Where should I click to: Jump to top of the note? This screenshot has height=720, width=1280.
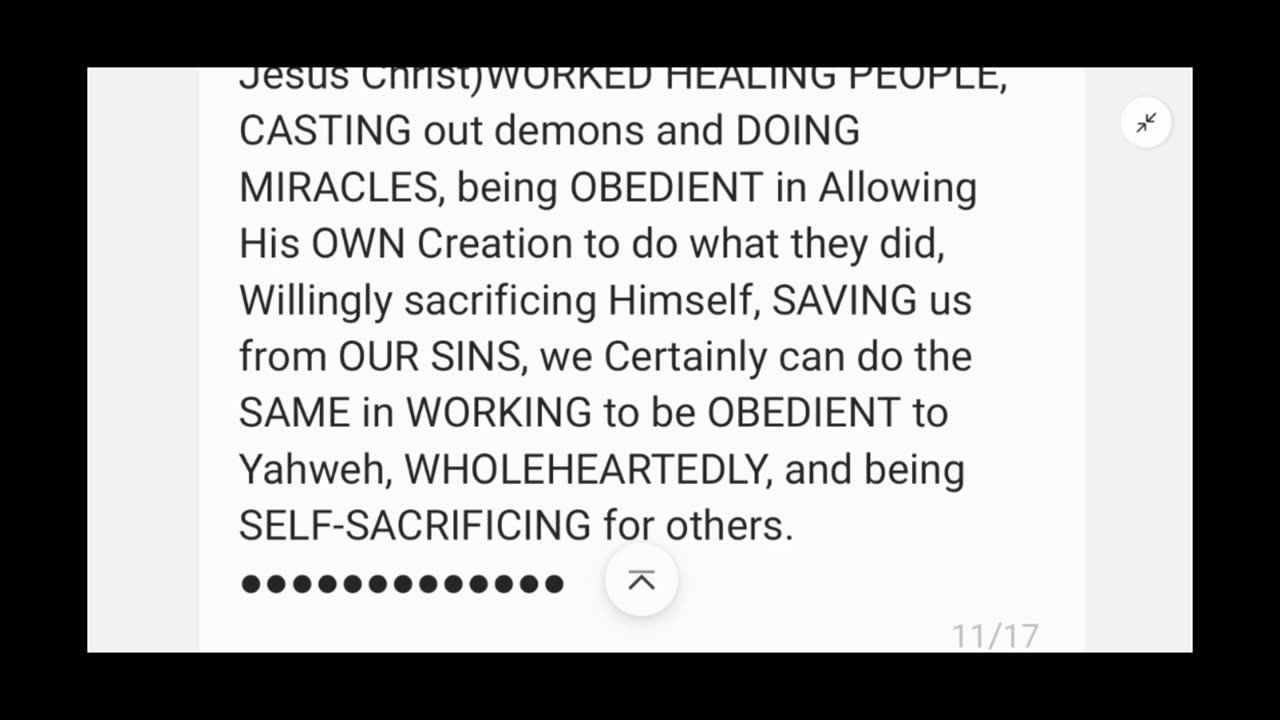(641, 581)
